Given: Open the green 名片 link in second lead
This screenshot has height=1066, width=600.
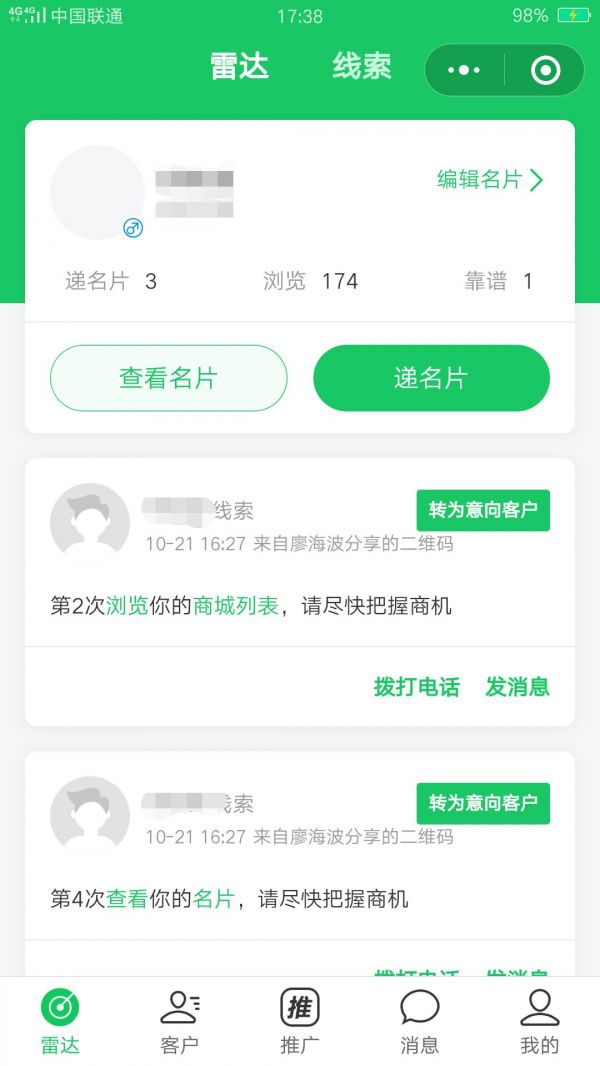Looking at the screenshot, I should [x=214, y=899].
